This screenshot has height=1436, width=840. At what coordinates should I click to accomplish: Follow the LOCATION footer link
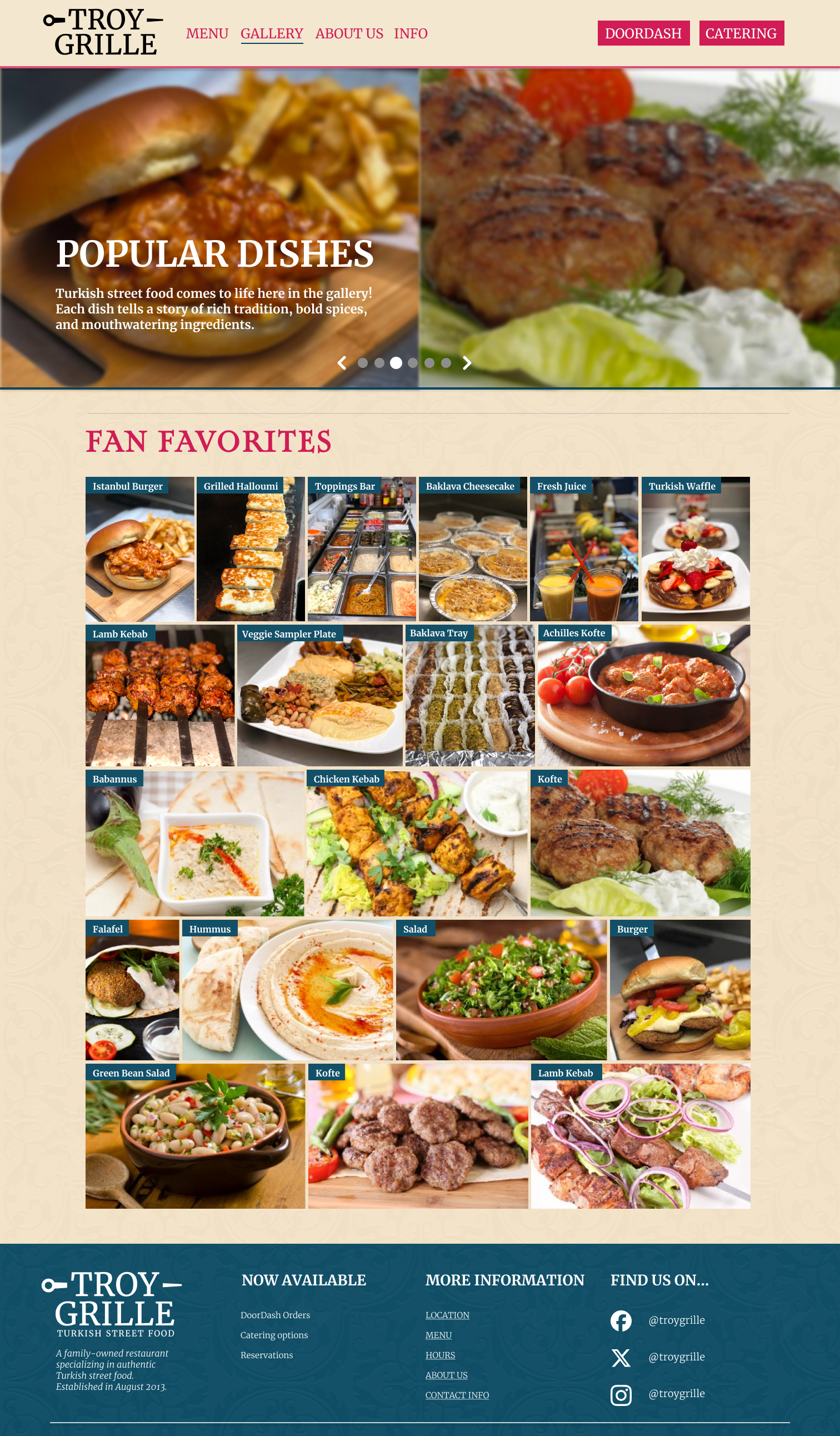447,1315
